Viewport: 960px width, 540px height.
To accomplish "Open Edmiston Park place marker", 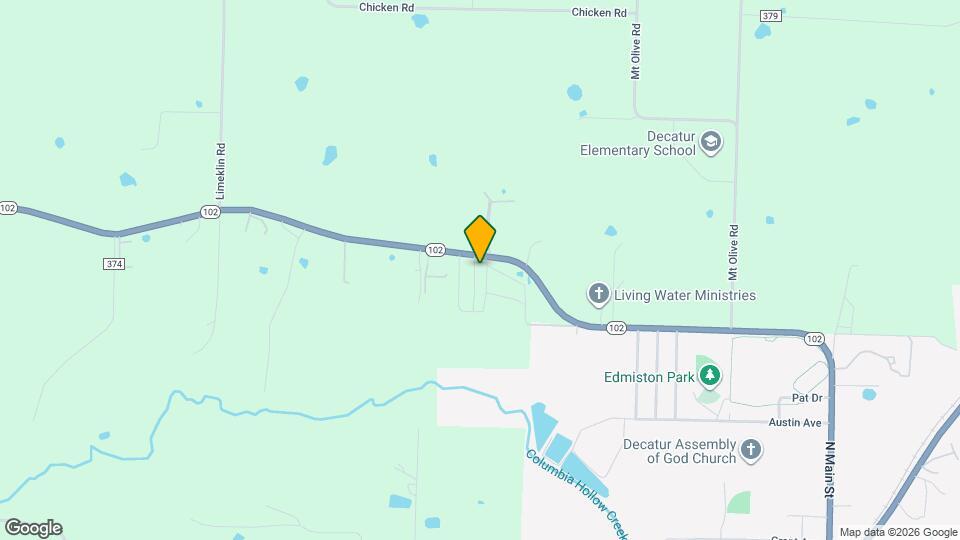I will click(710, 376).
